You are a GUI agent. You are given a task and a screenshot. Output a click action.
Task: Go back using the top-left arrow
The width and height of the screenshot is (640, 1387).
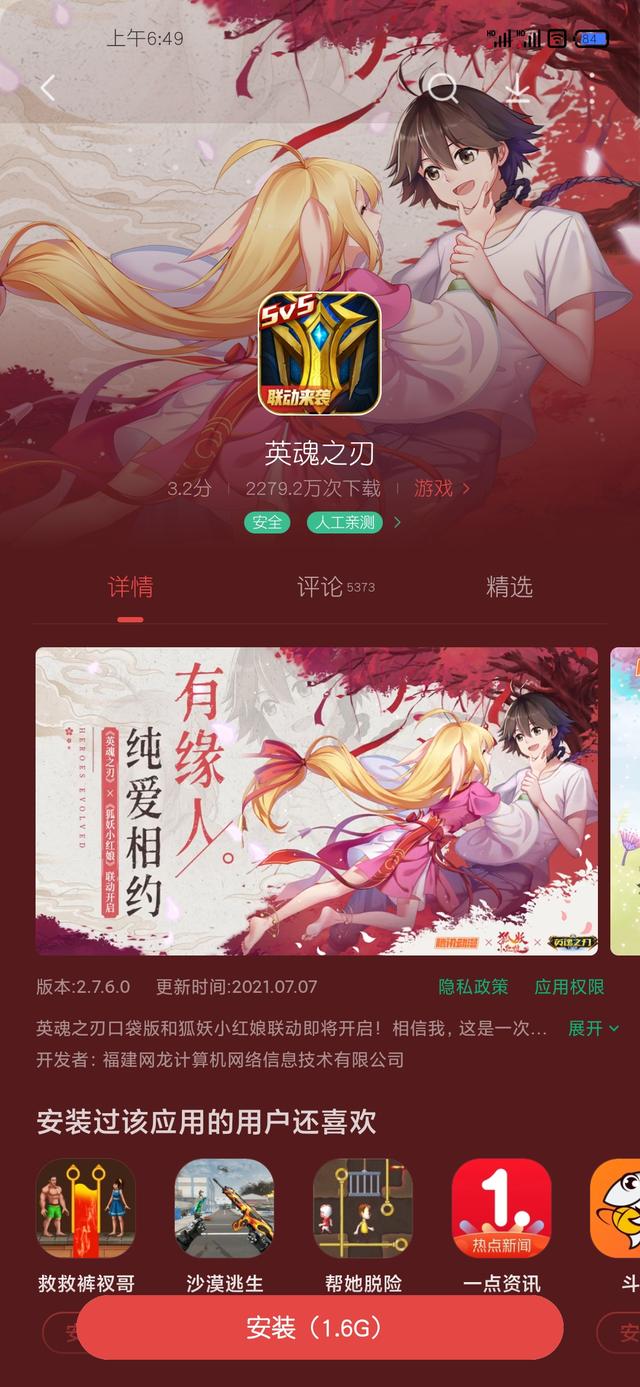(48, 89)
